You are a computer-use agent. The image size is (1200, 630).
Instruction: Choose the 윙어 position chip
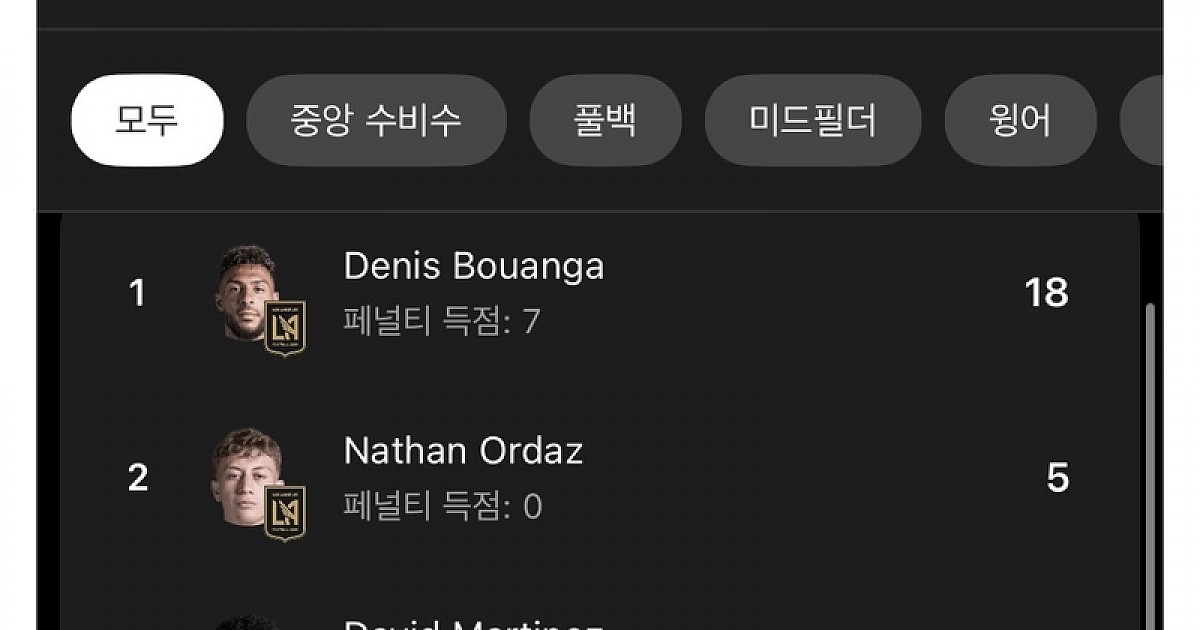(1019, 120)
